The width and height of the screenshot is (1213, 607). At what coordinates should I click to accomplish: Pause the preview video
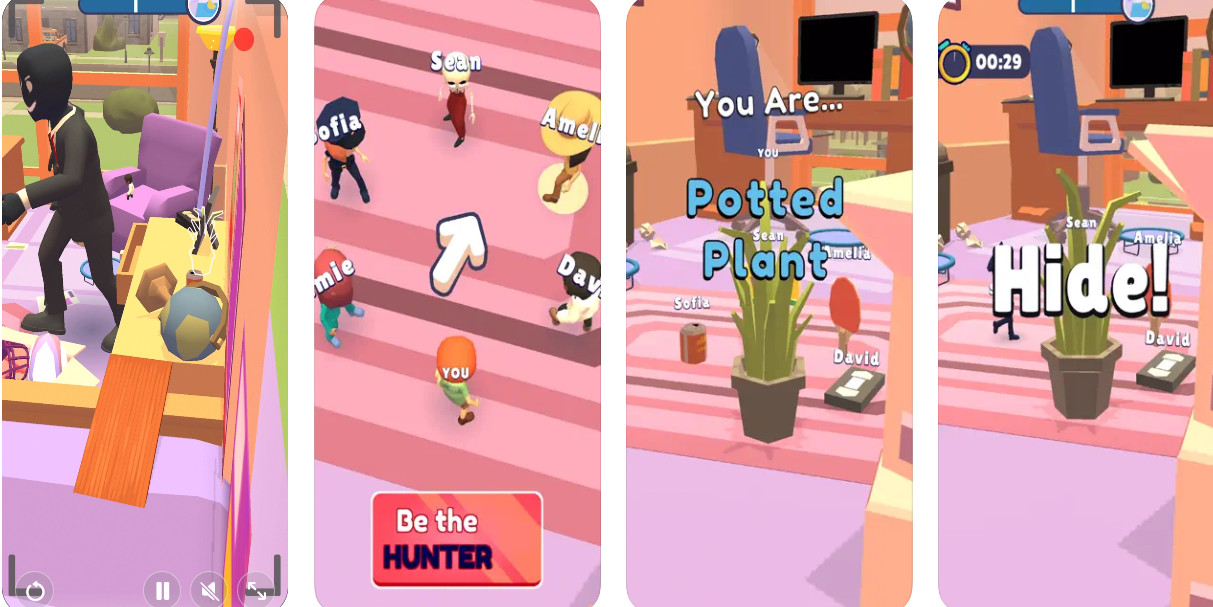click(x=162, y=590)
